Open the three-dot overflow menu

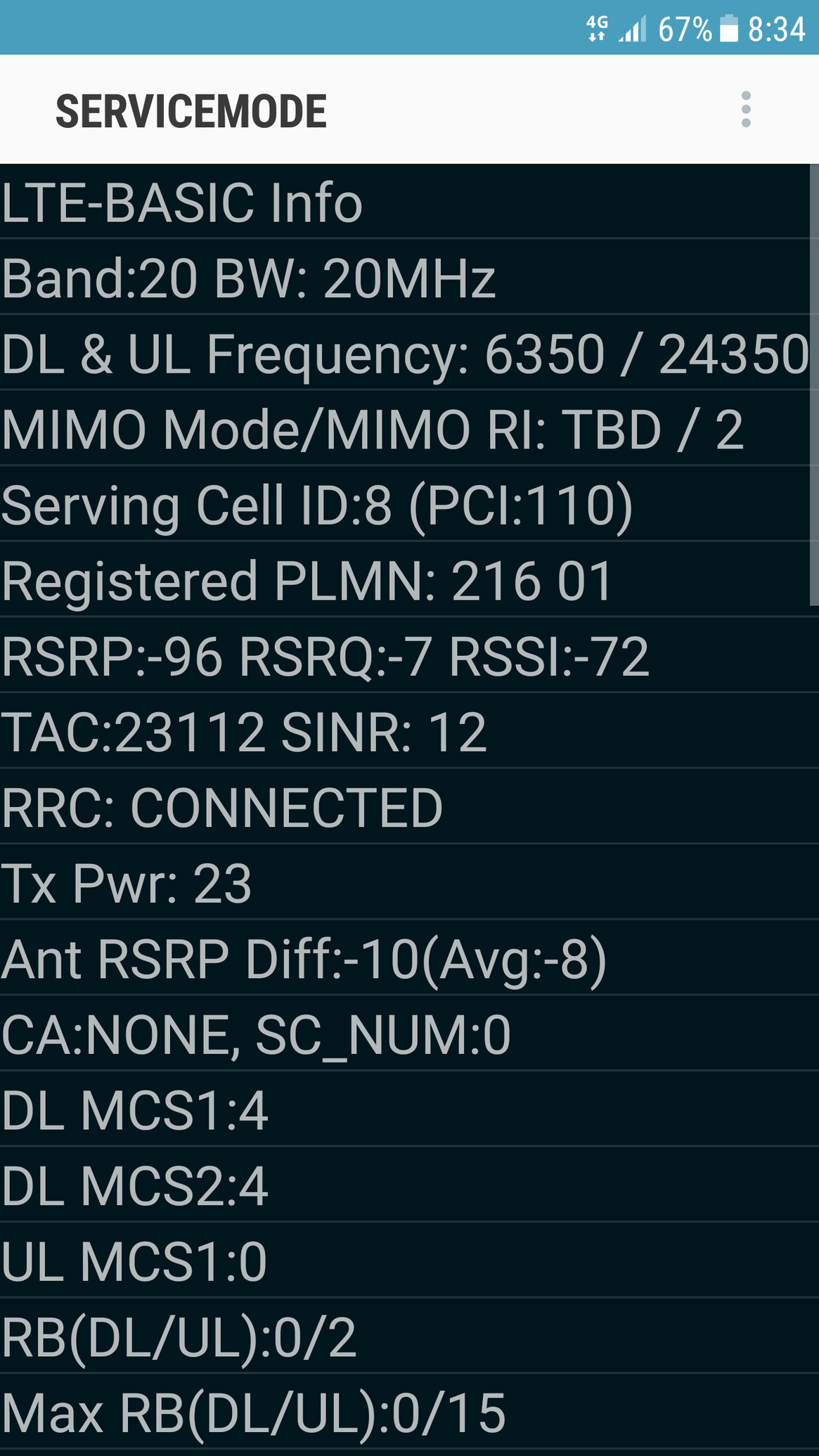(746, 110)
